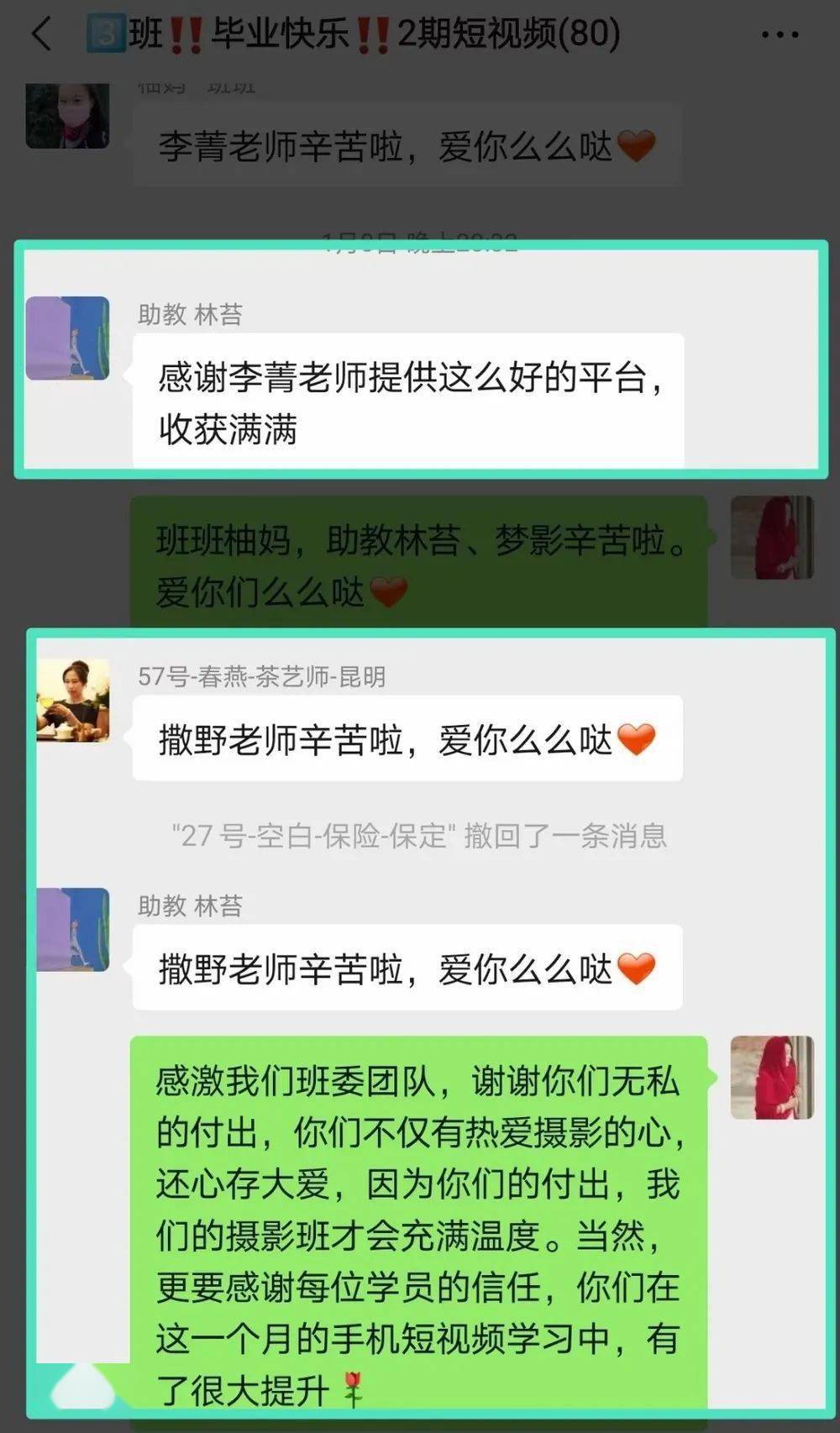Tap 助教 林苔's avatar beside 感谢李菁老师 message
Screen dimensions: 840x1433
[x=68, y=339]
